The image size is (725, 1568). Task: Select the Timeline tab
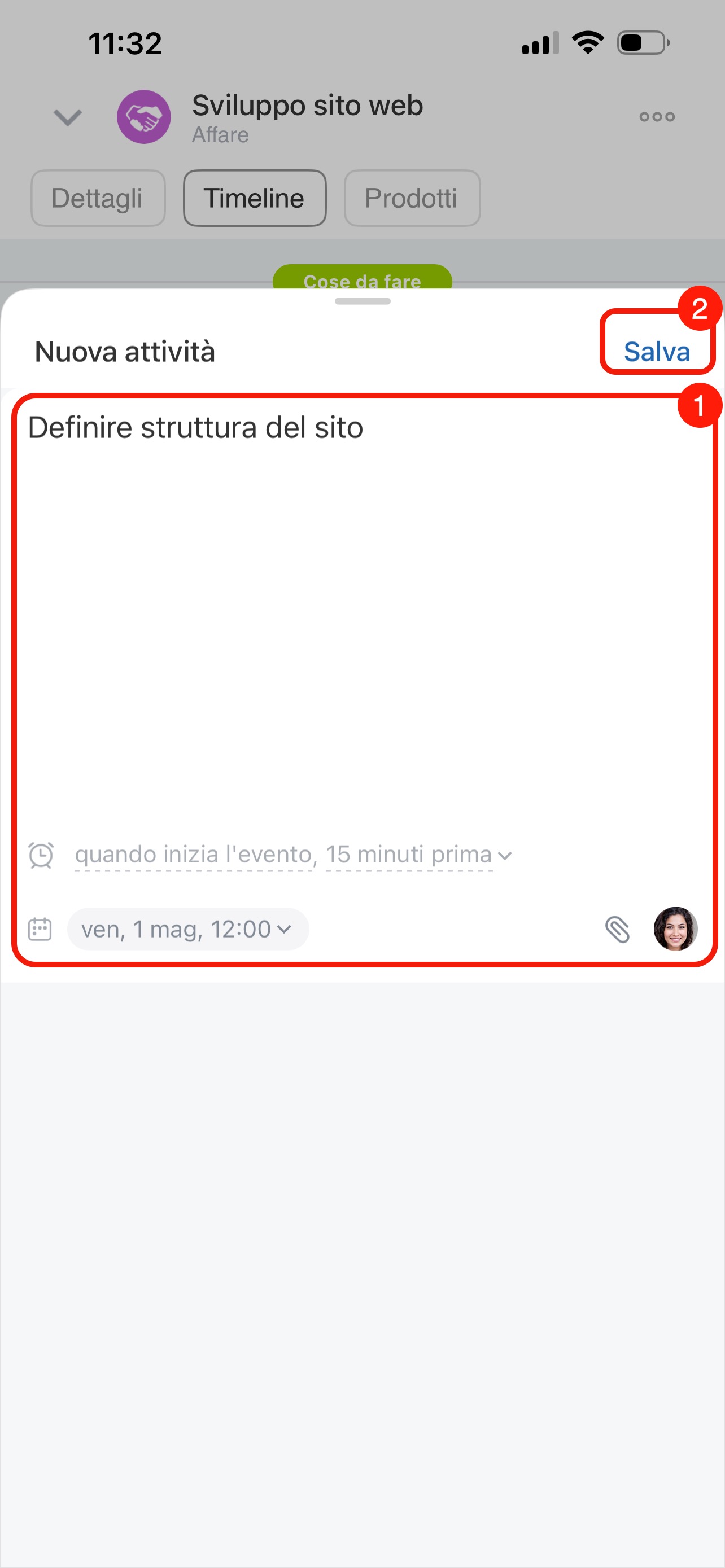coord(254,199)
